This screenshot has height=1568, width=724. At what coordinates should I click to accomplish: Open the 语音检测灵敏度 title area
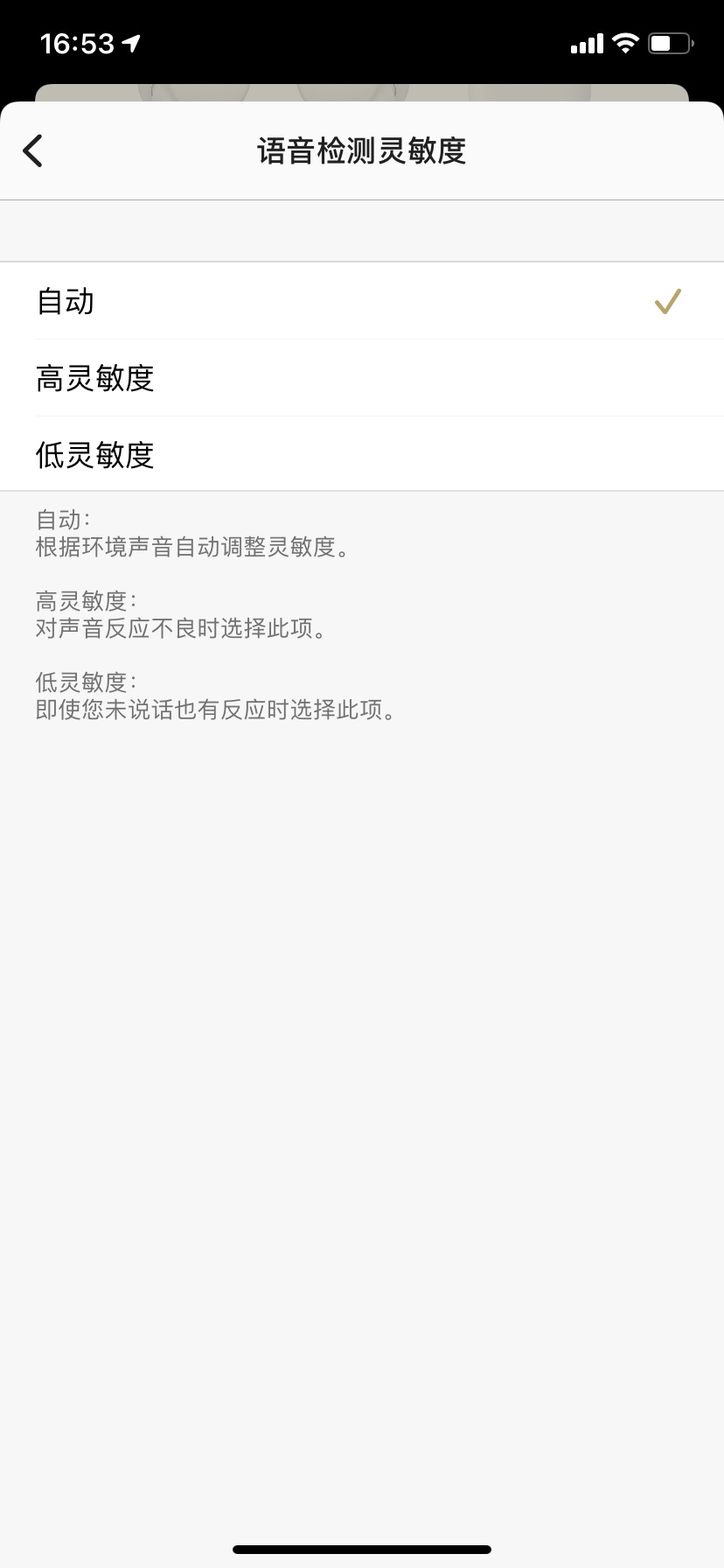362,150
